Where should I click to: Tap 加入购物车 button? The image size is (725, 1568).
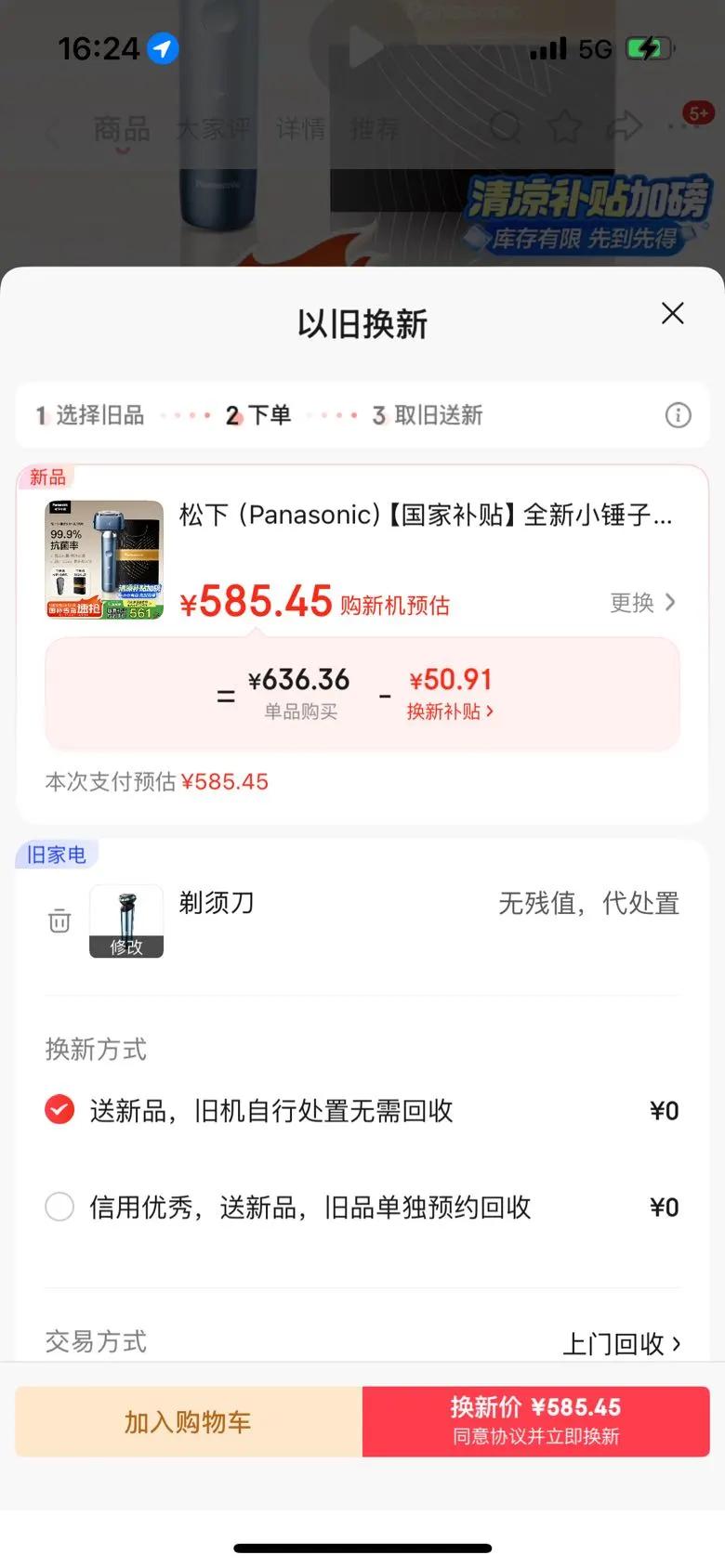click(x=189, y=1421)
